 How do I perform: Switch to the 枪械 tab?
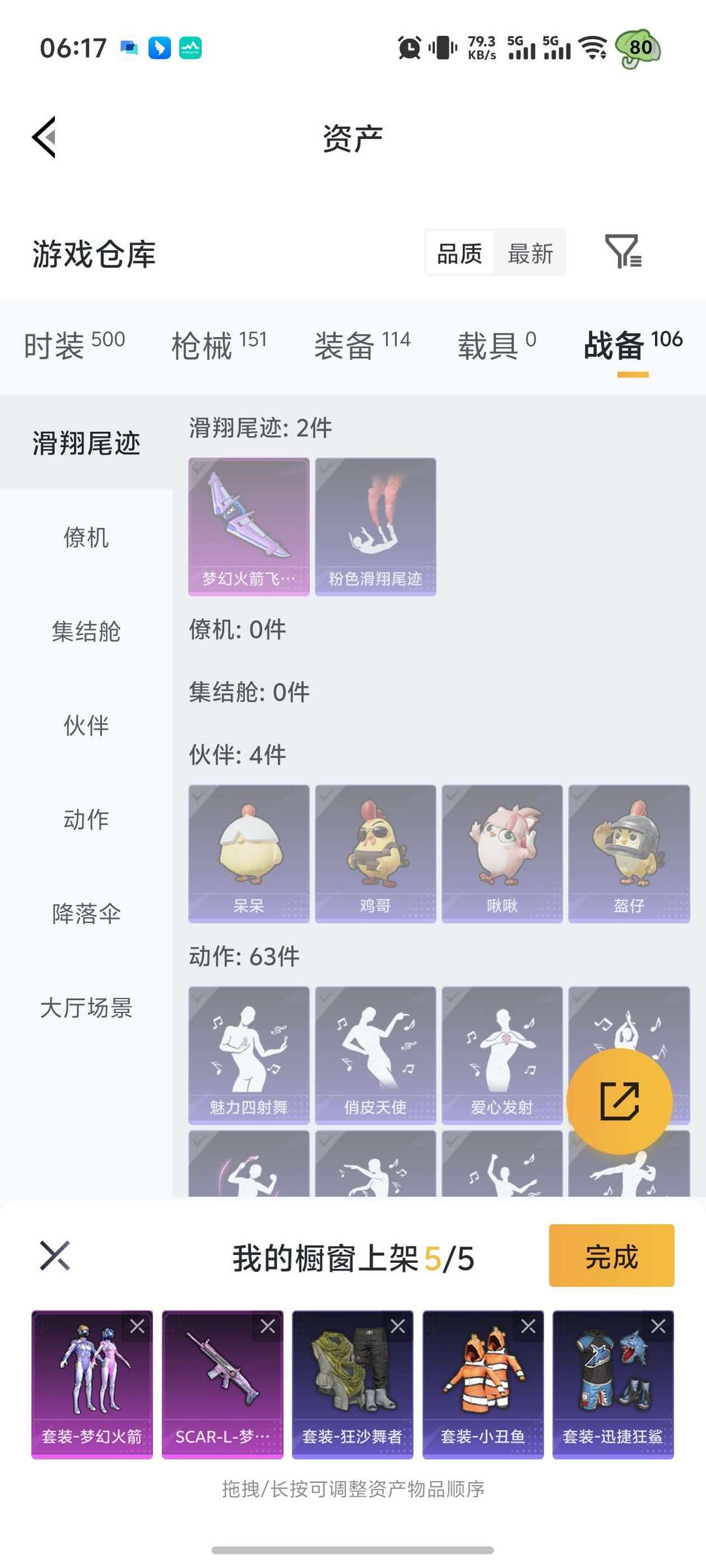[x=219, y=344]
